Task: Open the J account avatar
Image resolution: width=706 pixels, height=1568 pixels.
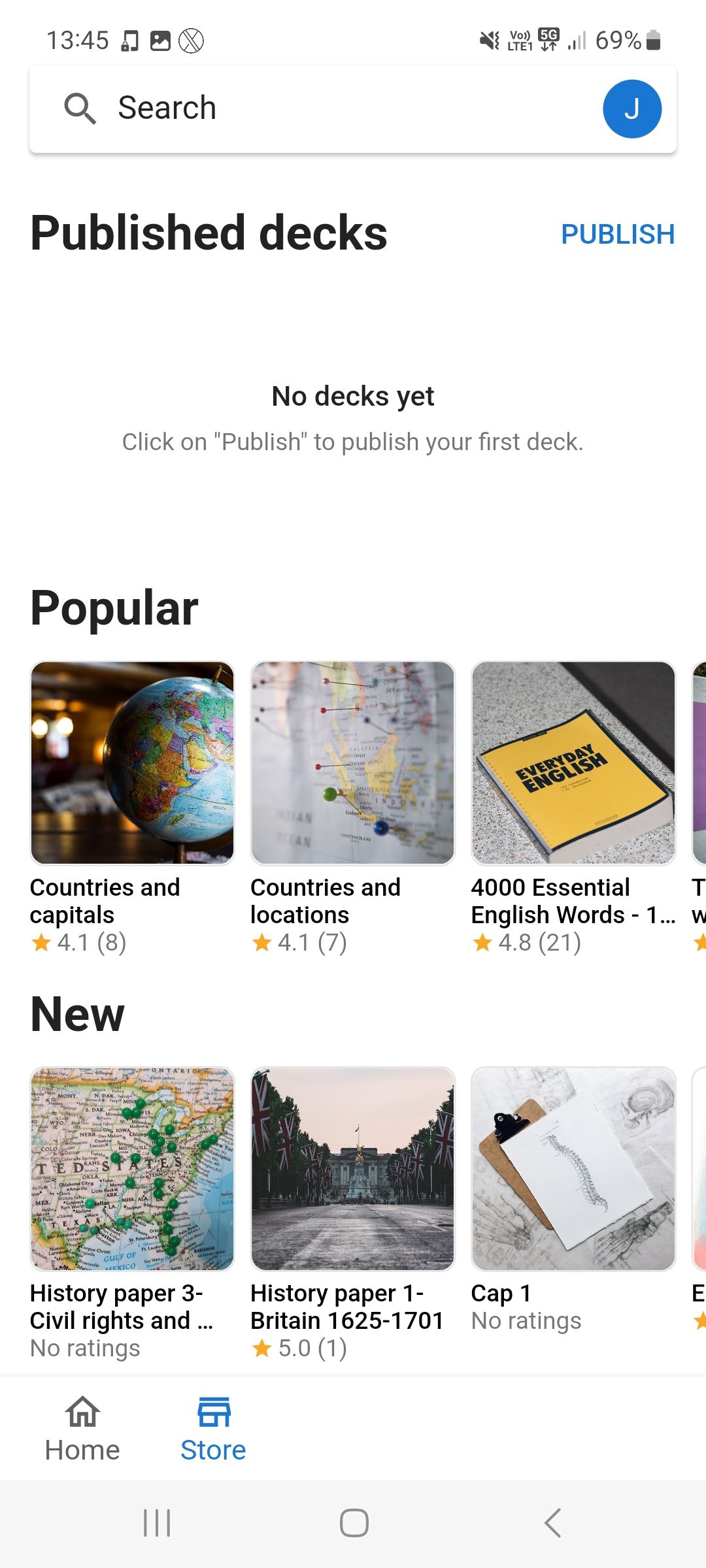Action: 631,109
